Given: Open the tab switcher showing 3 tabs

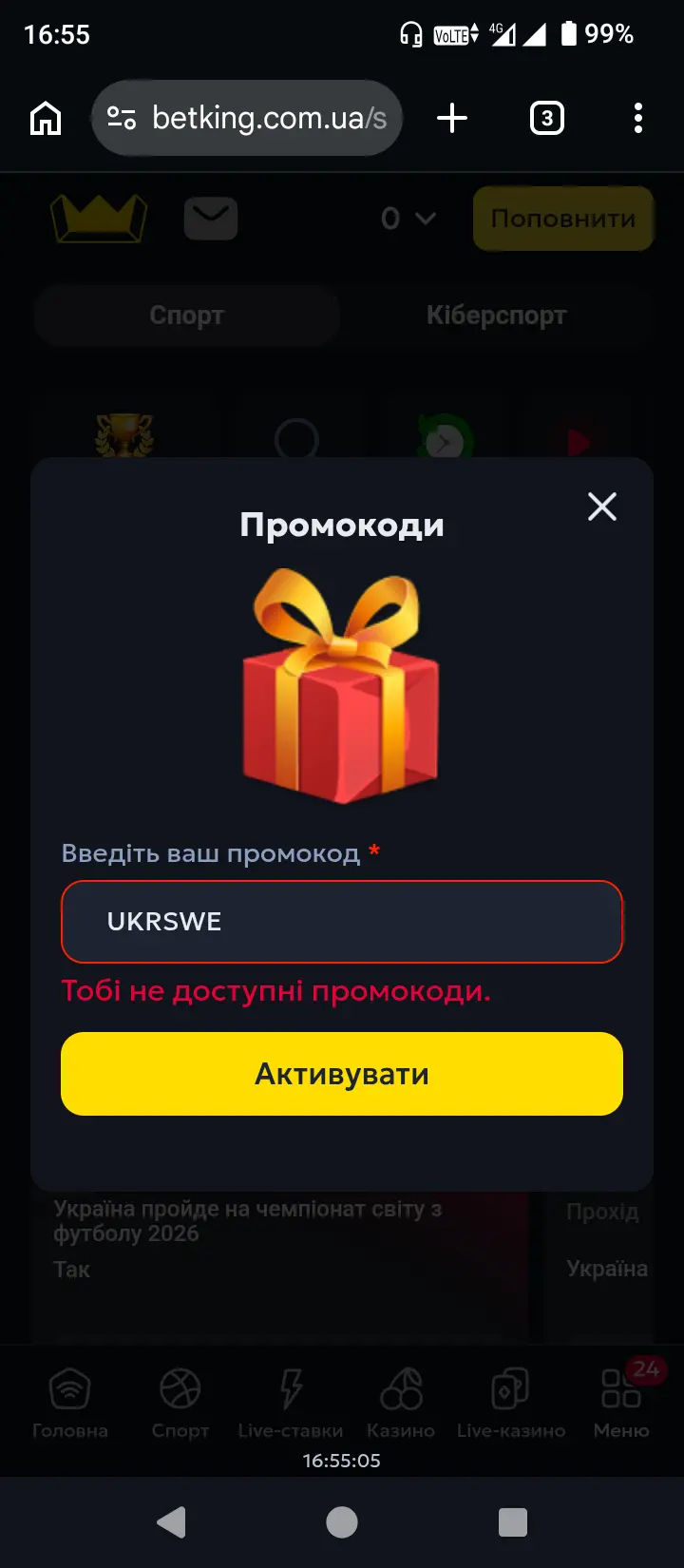Looking at the screenshot, I should click(x=546, y=119).
